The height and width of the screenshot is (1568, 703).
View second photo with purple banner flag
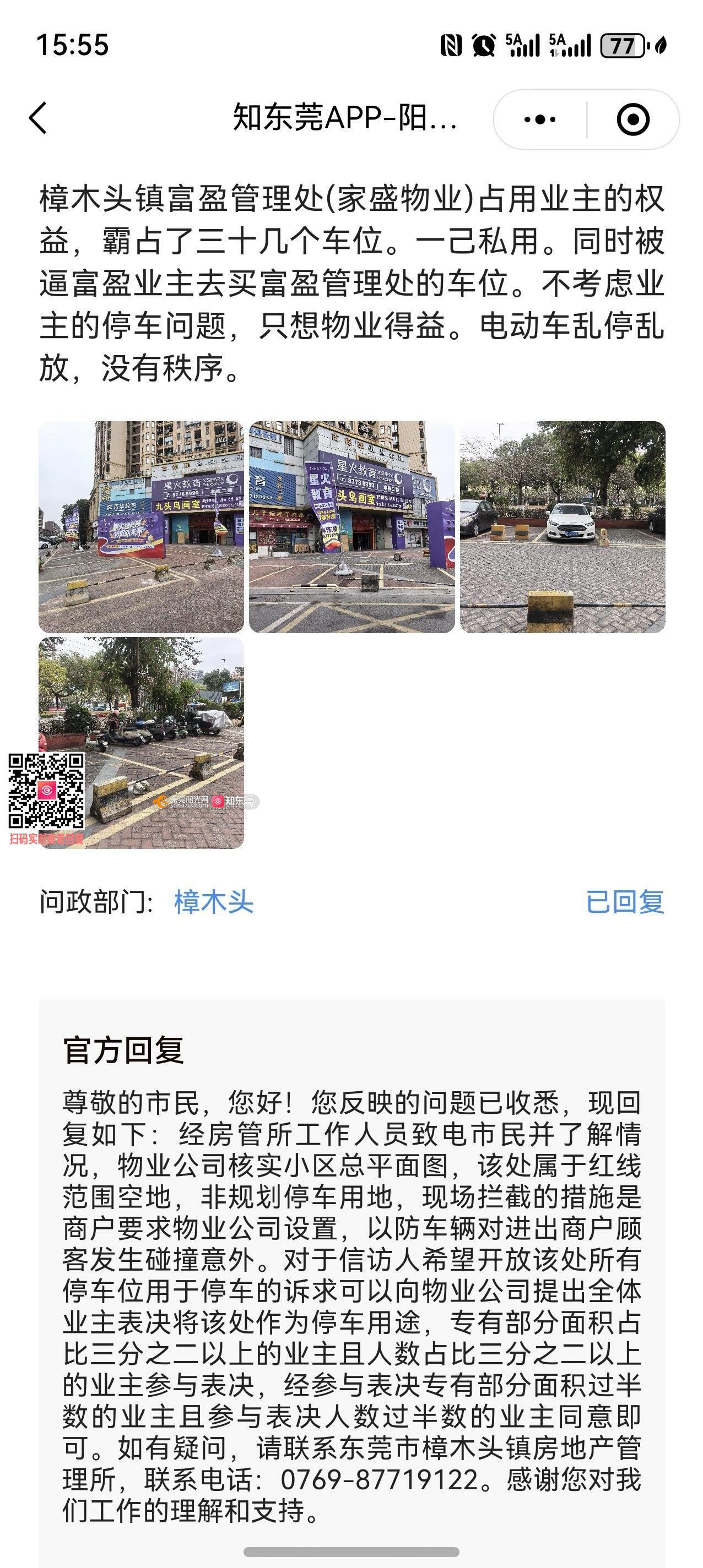click(351, 527)
